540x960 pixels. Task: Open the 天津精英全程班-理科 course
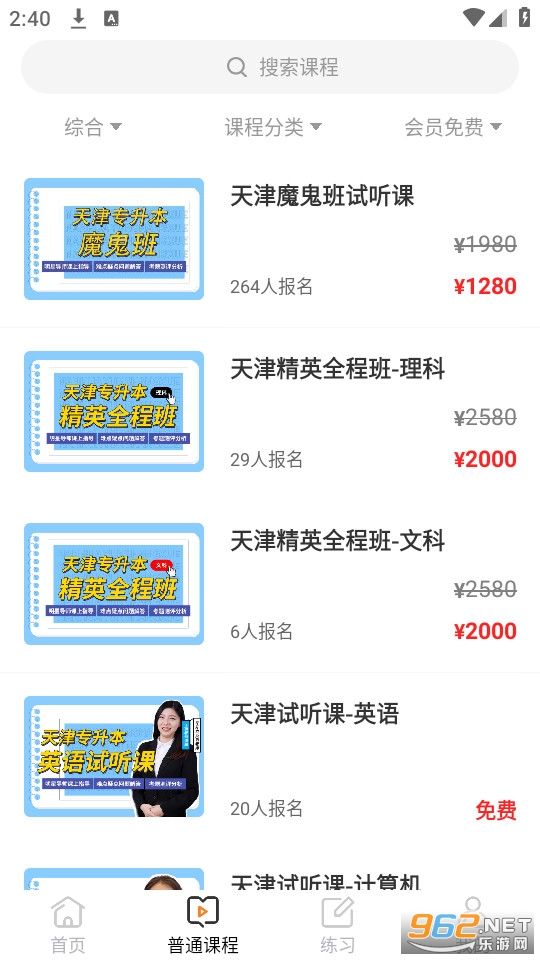[270, 411]
